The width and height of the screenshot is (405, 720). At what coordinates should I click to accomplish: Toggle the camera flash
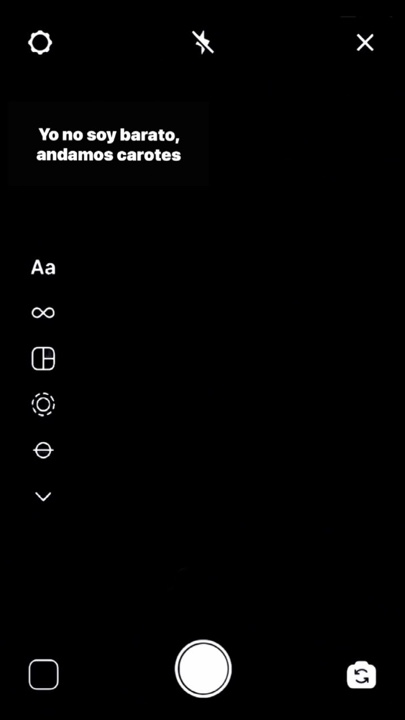click(203, 43)
